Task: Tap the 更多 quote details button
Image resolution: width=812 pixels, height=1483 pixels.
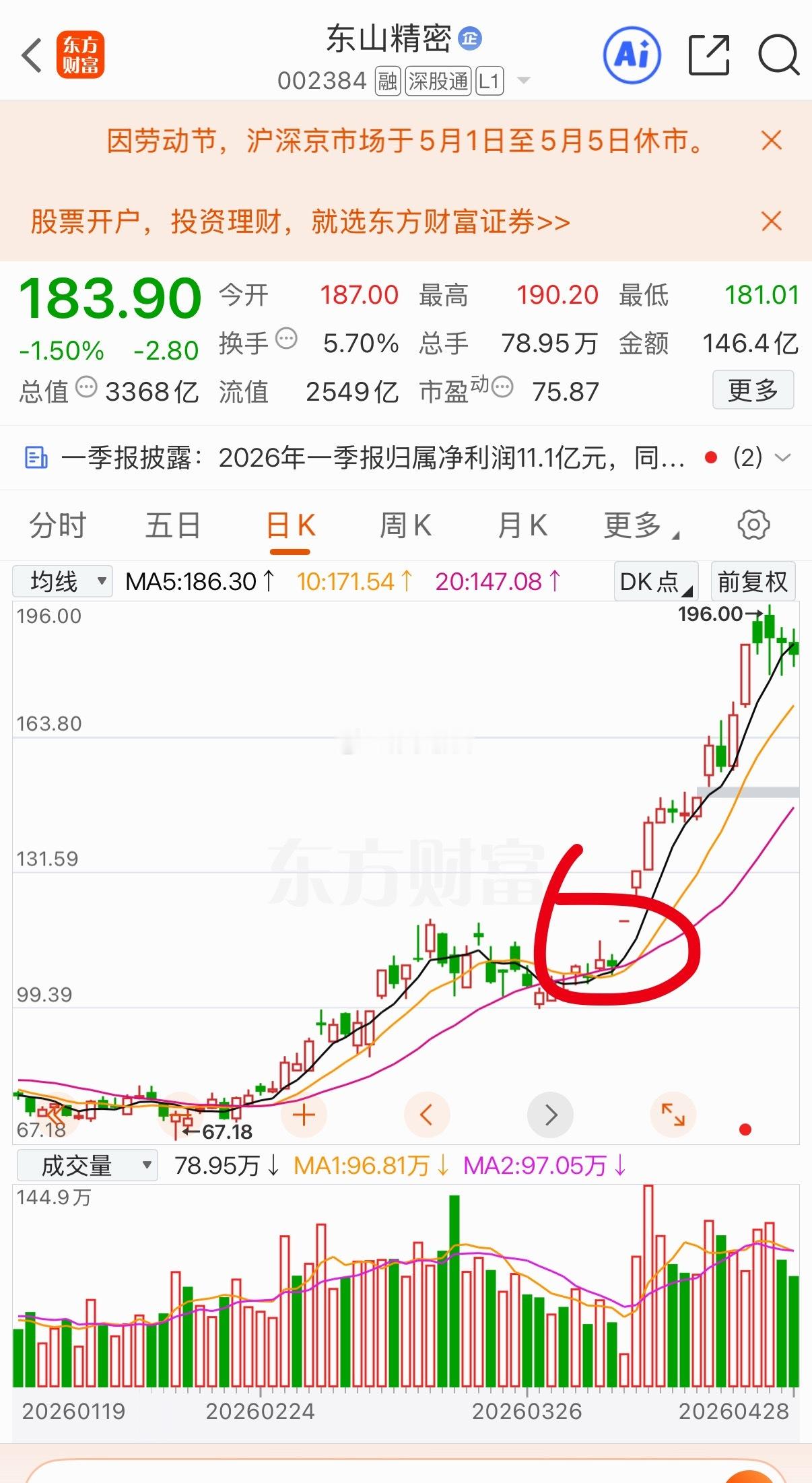Action: pyautogui.click(x=752, y=389)
